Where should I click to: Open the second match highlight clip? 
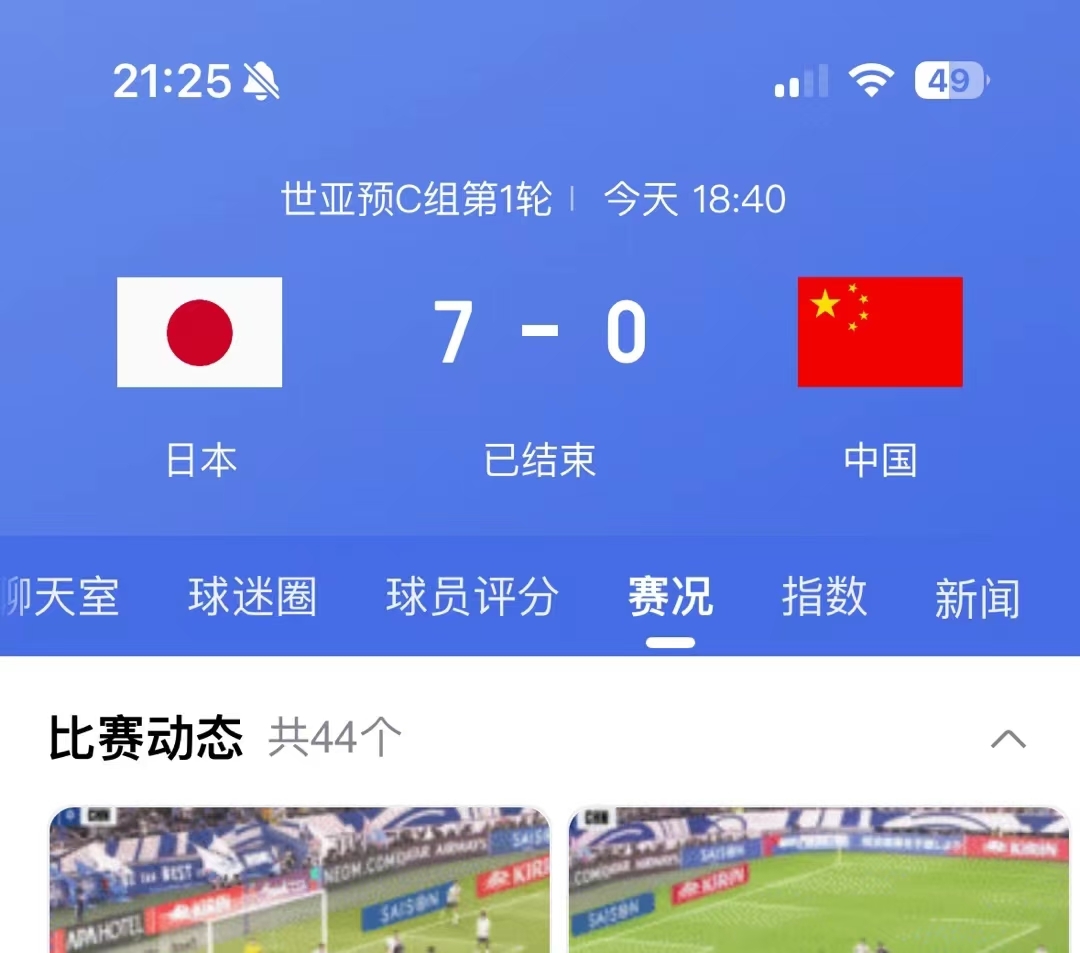pyautogui.click(x=820, y=880)
